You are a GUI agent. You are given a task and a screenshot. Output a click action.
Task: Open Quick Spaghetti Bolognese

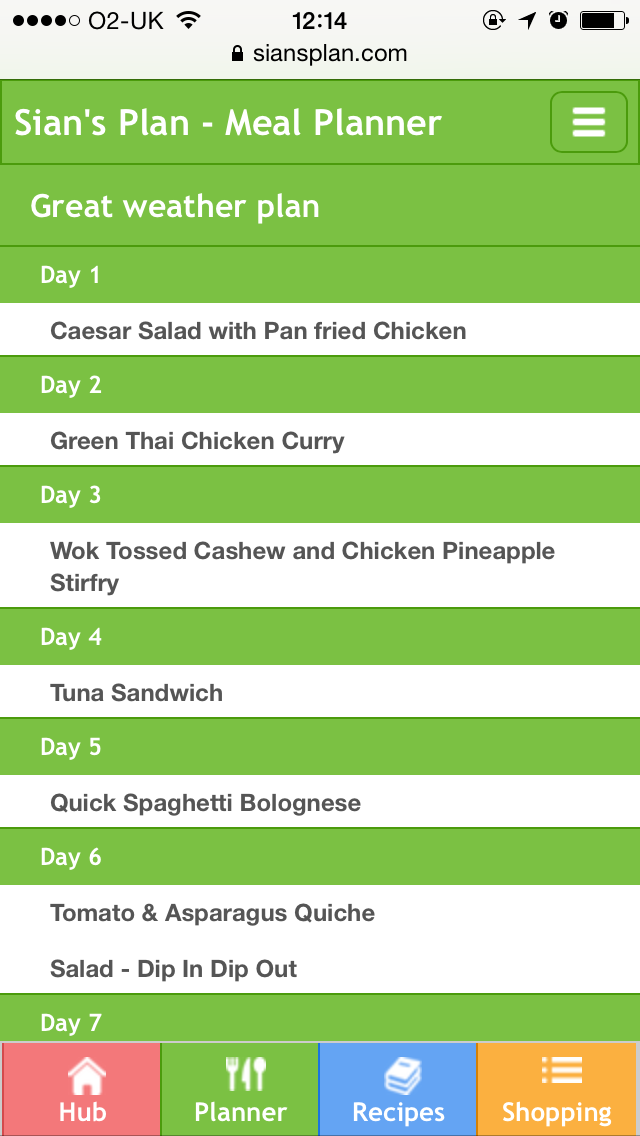point(205,803)
